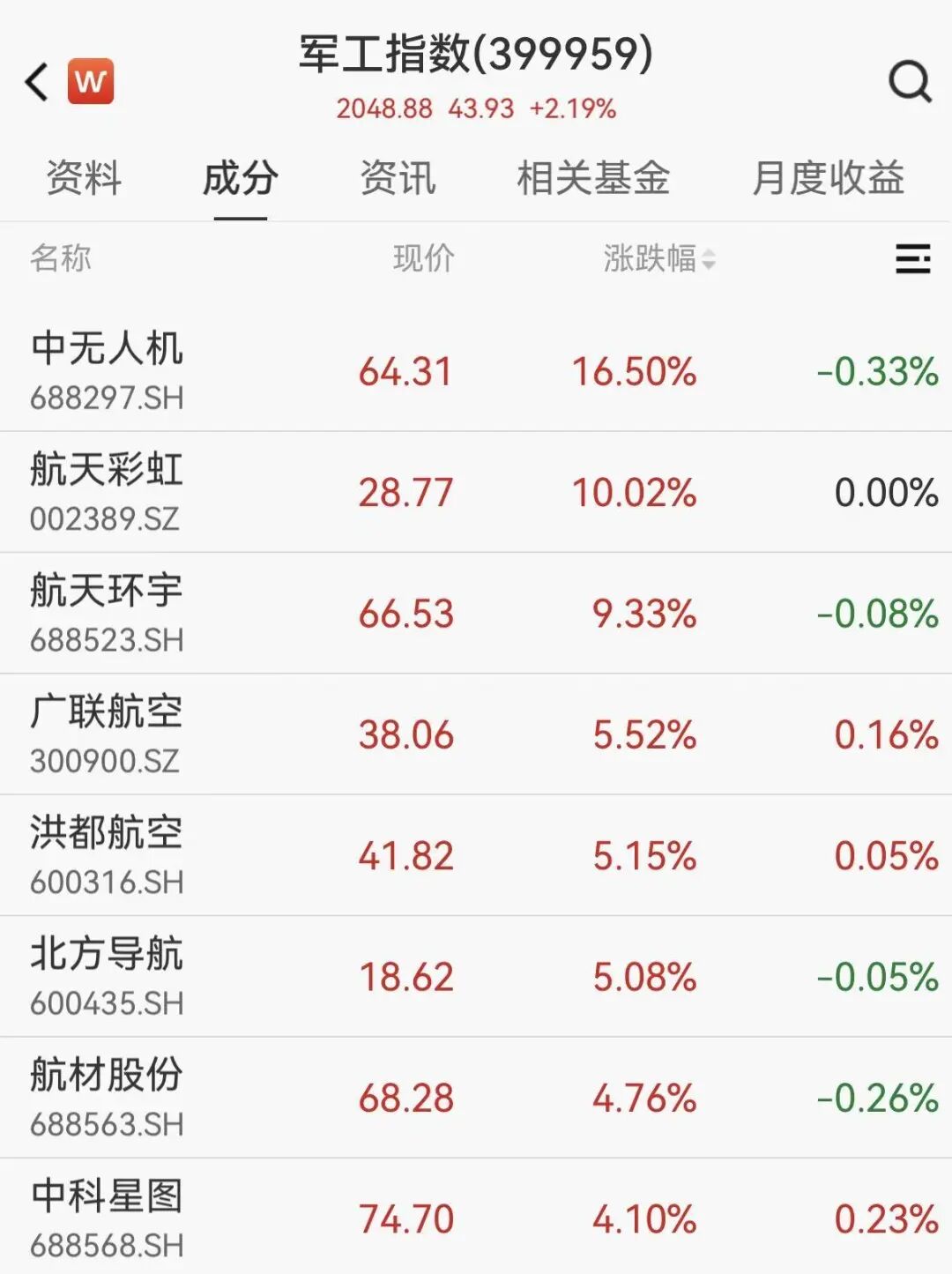Open the column settings list icon
Image resolution: width=952 pixels, height=1274 pixels.
pyautogui.click(x=912, y=259)
